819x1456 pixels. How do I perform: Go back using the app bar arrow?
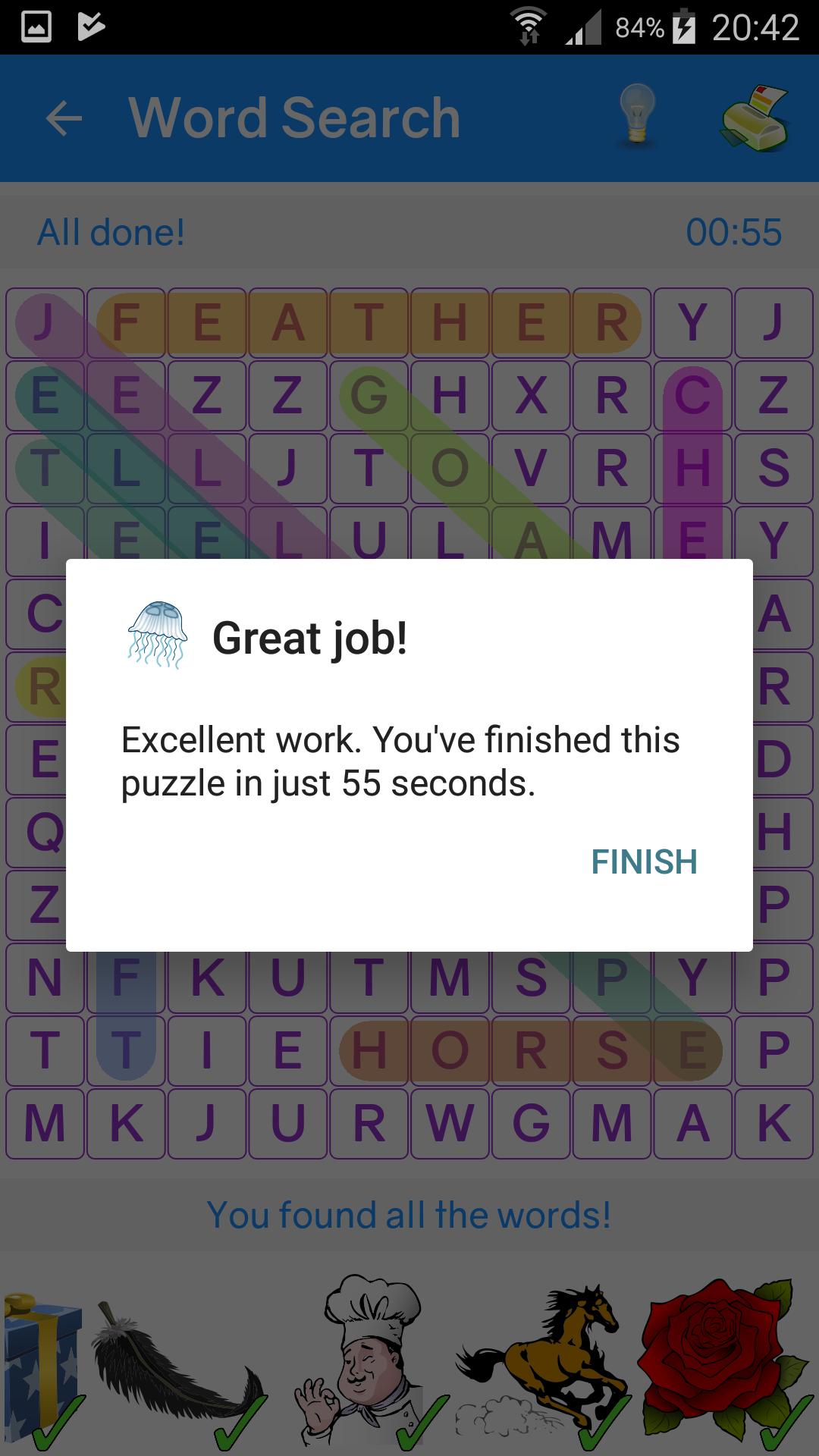click(x=64, y=118)
